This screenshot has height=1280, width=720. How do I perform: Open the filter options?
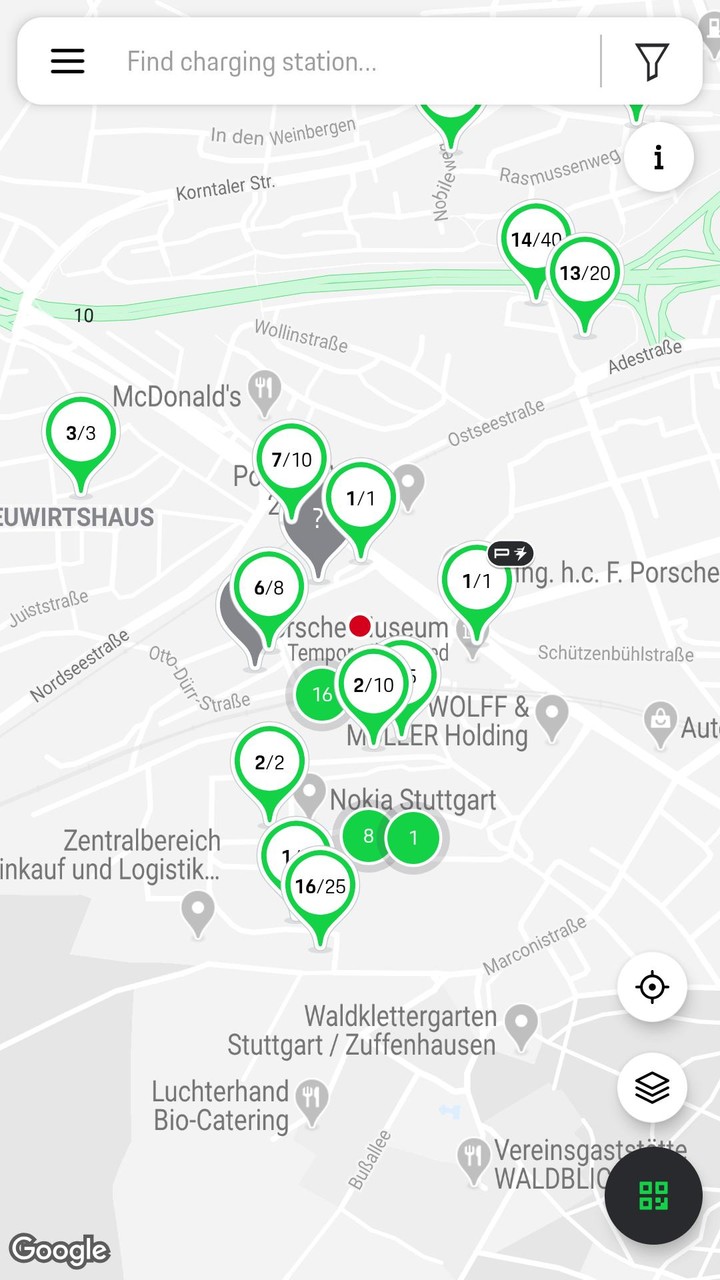click(652, 62)
